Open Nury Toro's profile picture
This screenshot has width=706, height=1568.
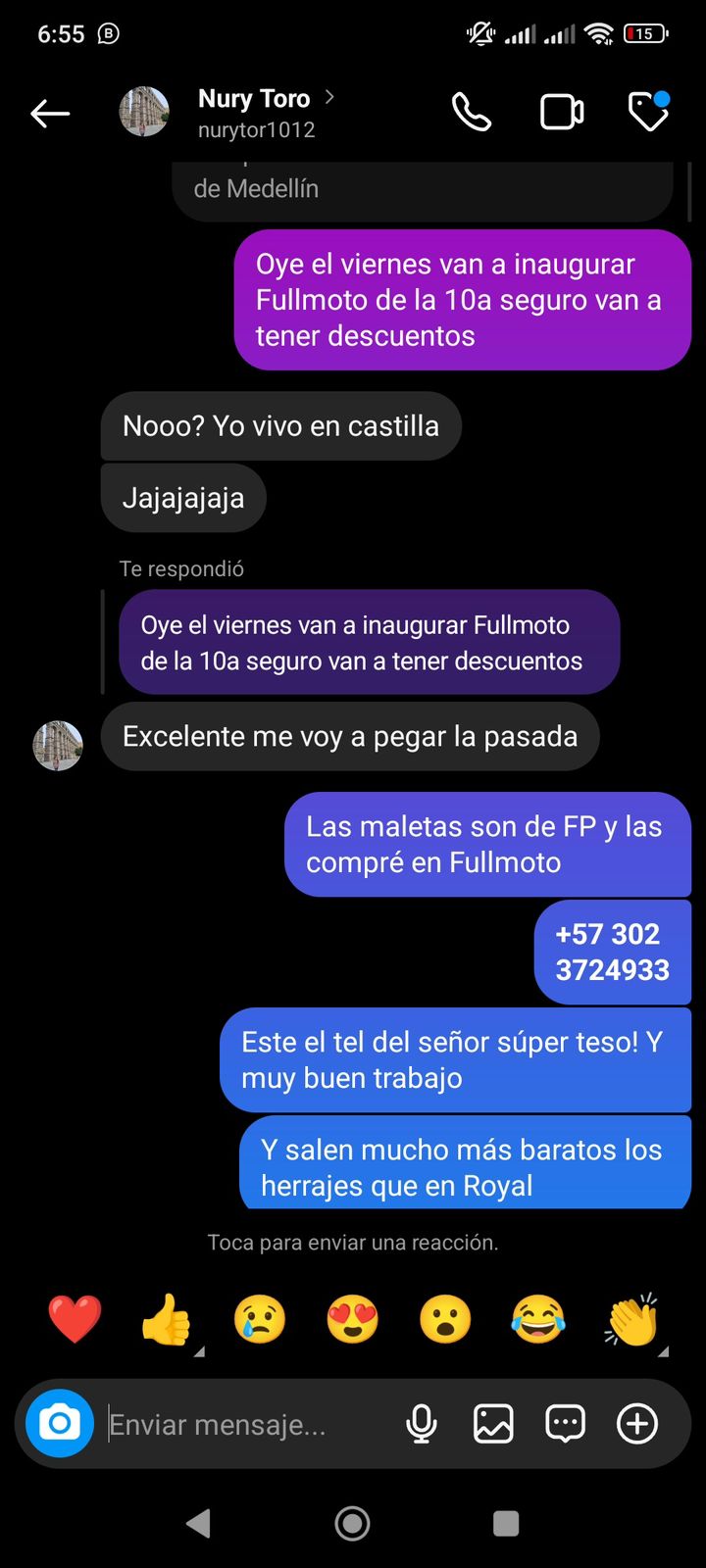coord(143,112)
